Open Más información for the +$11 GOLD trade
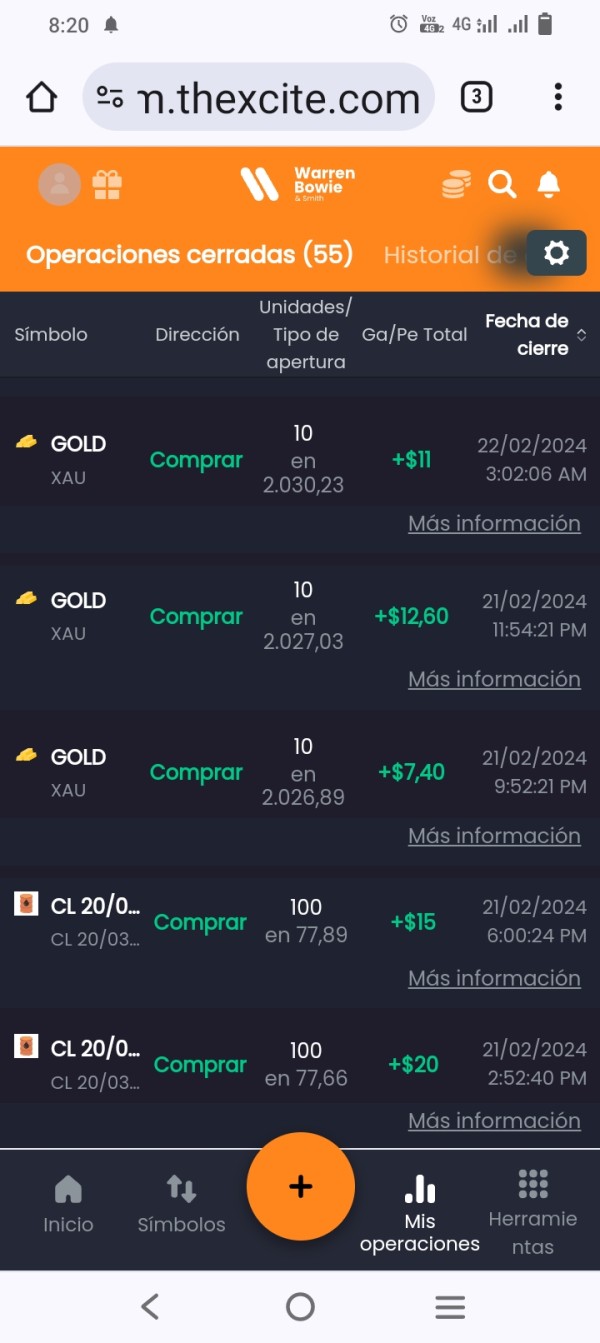 [494, 523]
